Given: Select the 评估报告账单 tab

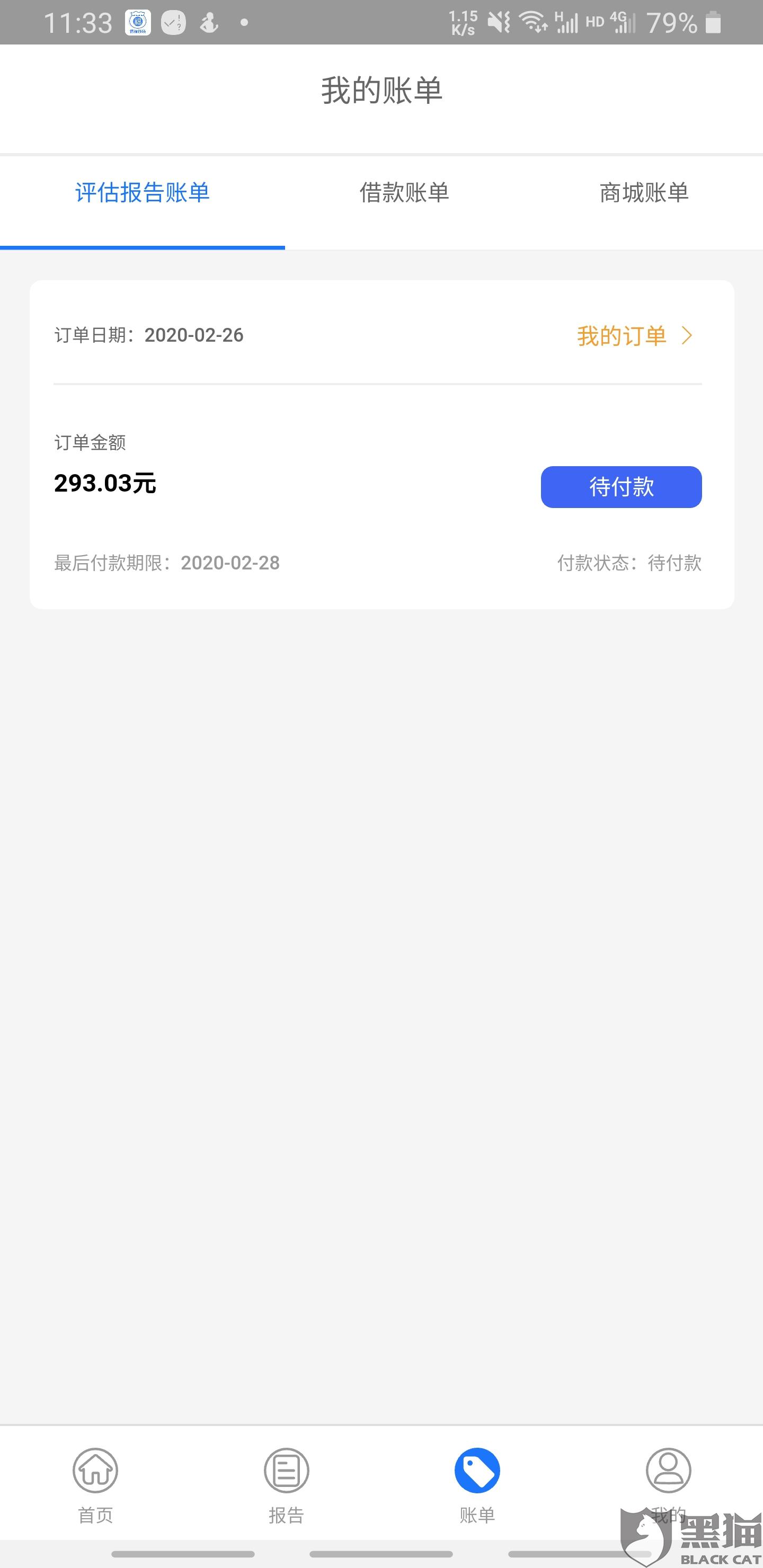Looking at the screenshot, I should point(143,193).
